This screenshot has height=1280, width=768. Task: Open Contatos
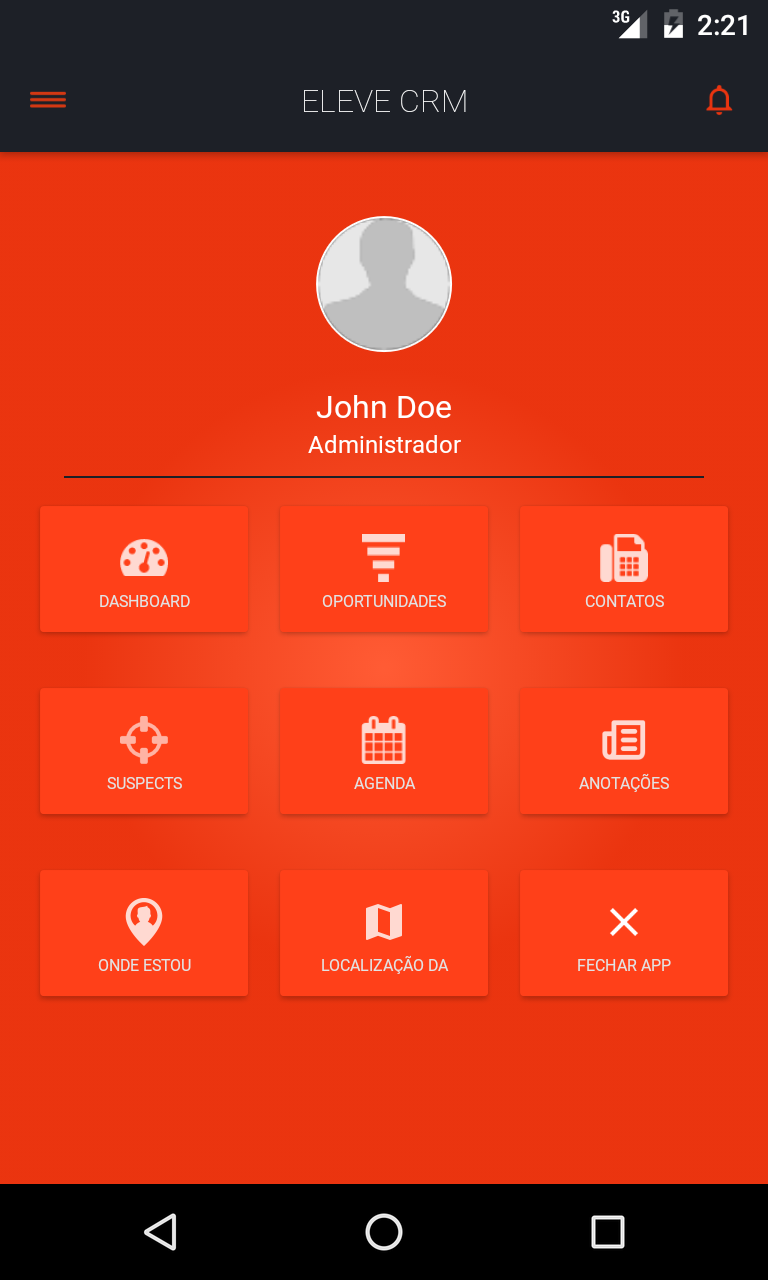(x=624, y=569)
